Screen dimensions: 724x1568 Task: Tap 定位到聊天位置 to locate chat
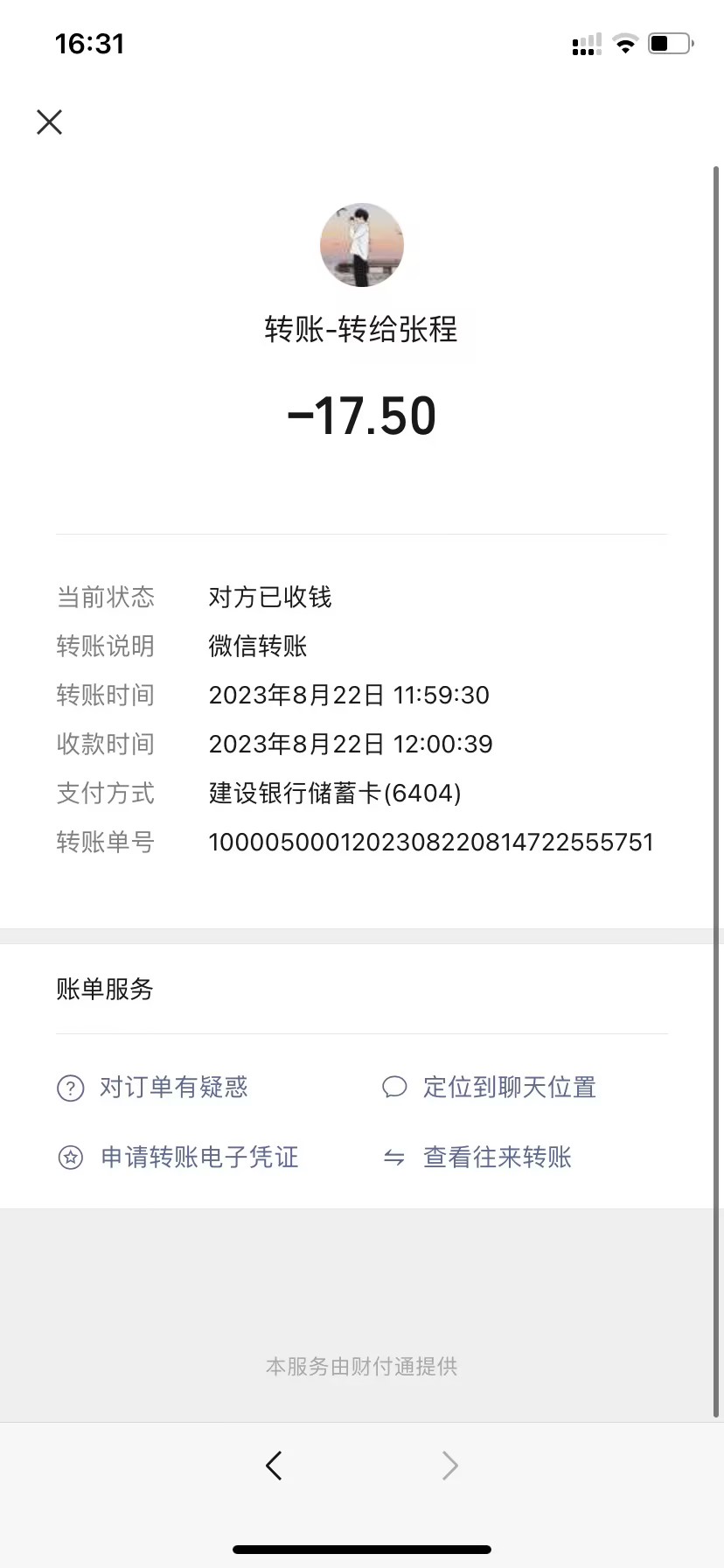pyautogui.click(x=509, y=1087)
